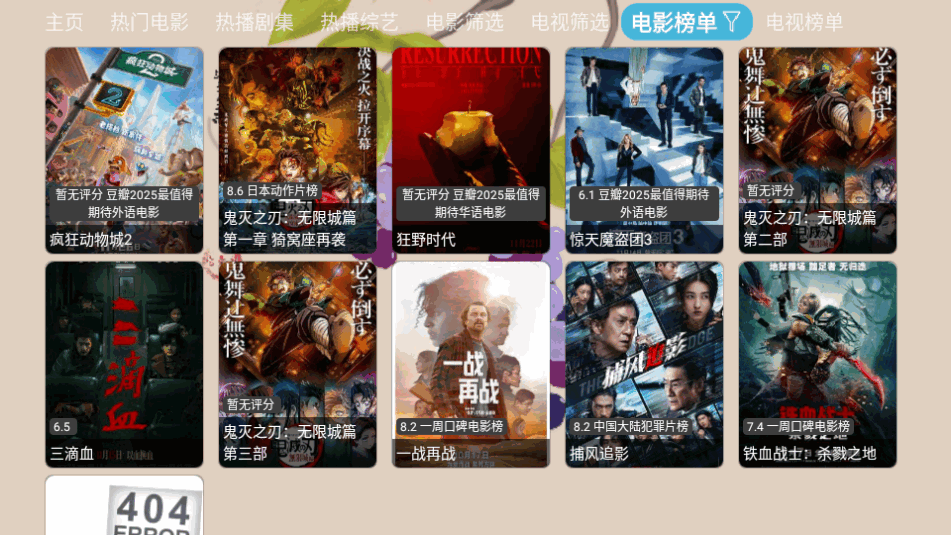951x535 pixels.
Task: Open the 电视筛选 tab
Action: 570,22
